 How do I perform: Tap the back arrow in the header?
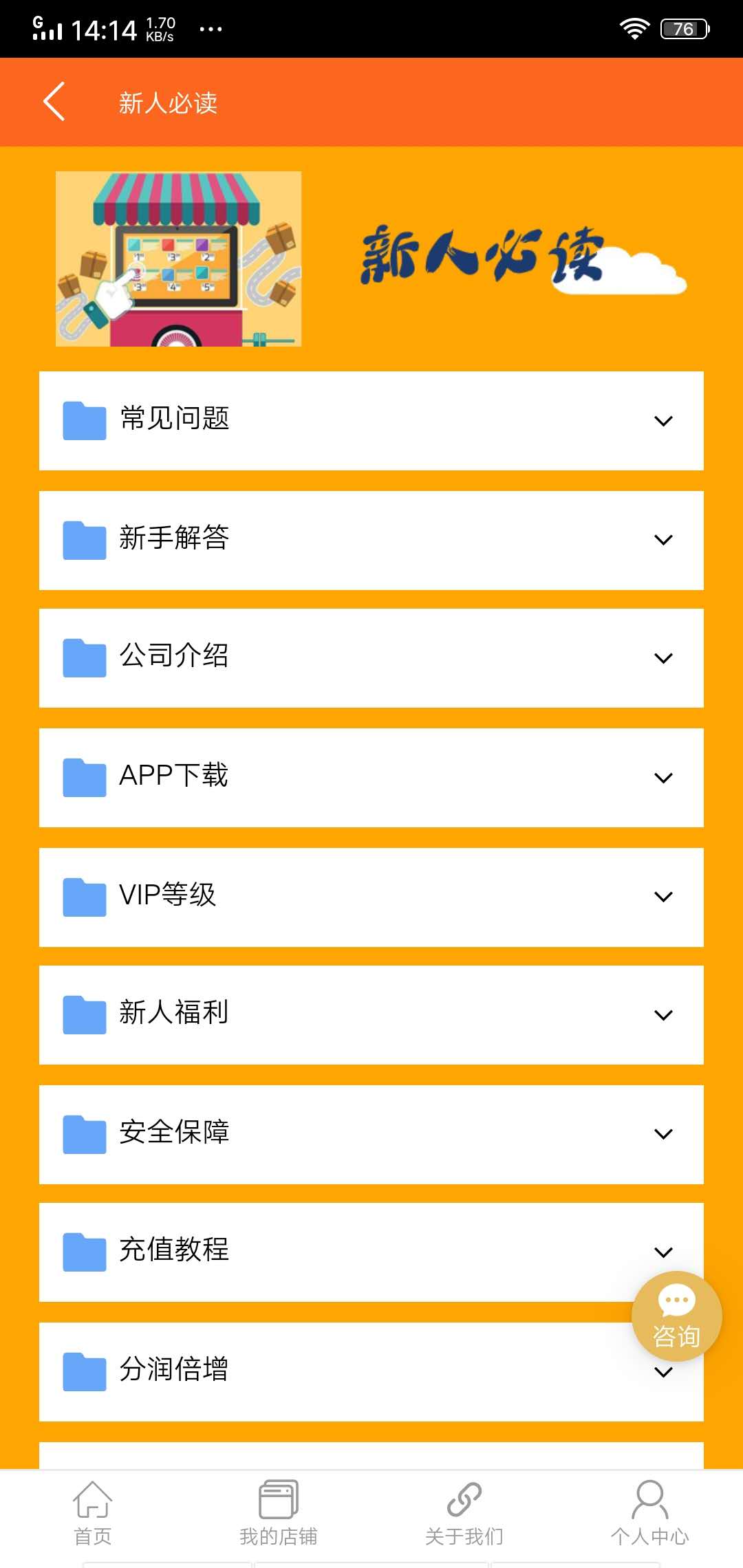54,101
